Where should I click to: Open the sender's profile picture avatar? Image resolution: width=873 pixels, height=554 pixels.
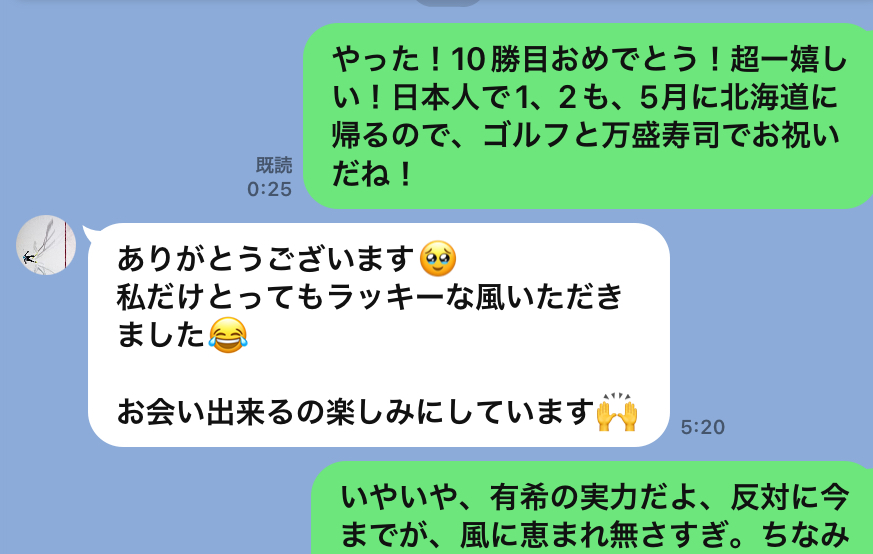pyautogui.click(x=47, y=245)
